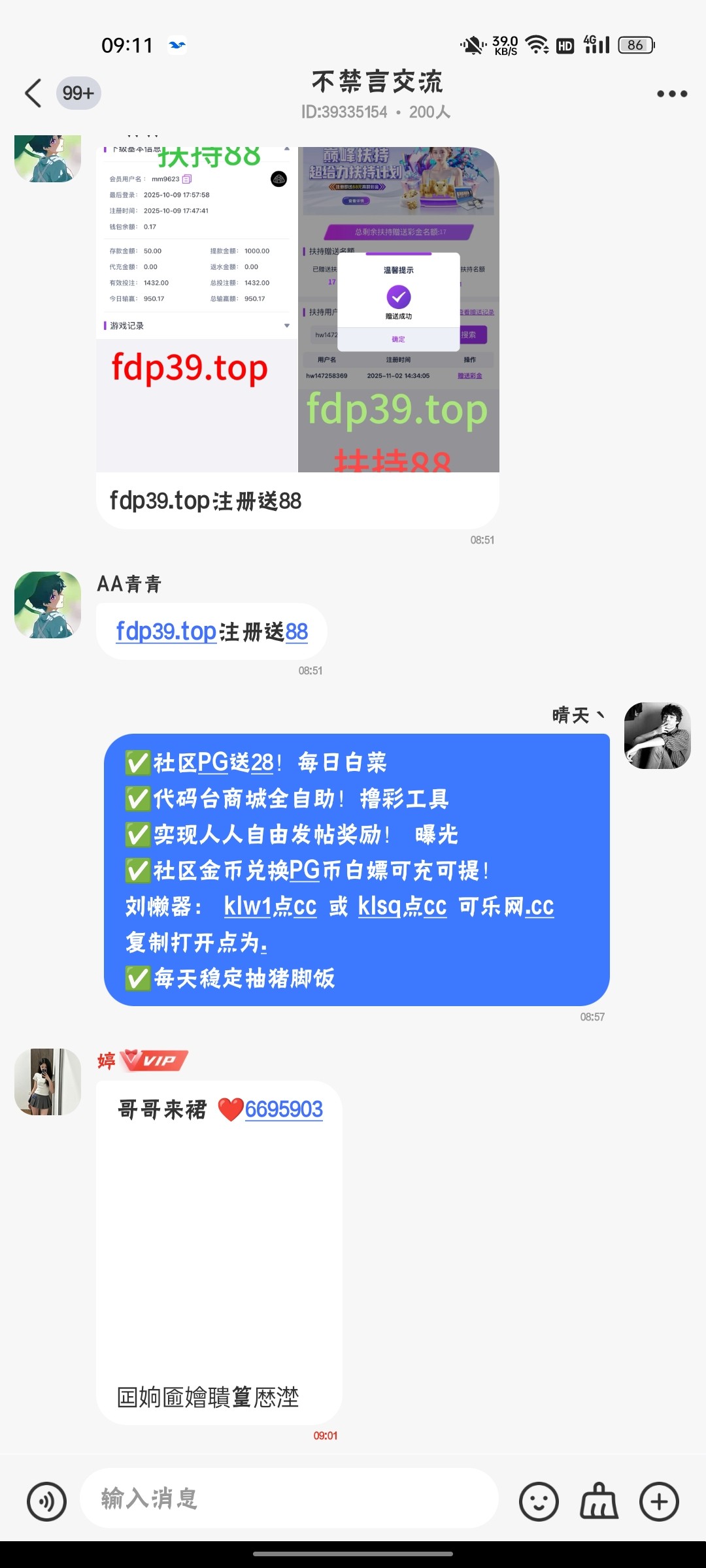Go back to the chat list

pos(34,93)
